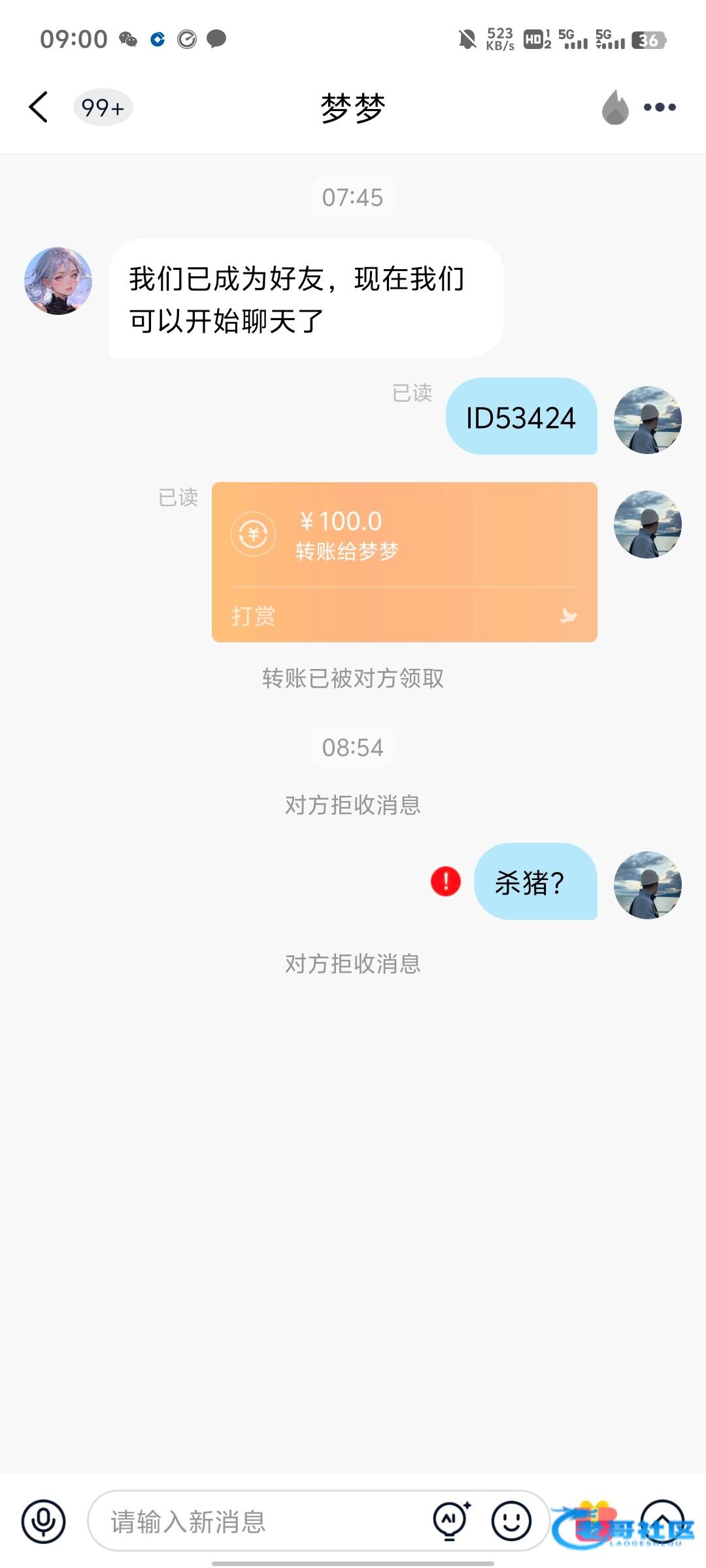The image size is (706, 1568).
Task: Open the emoji smiley picker
Action: click(x=511, y=1521)
